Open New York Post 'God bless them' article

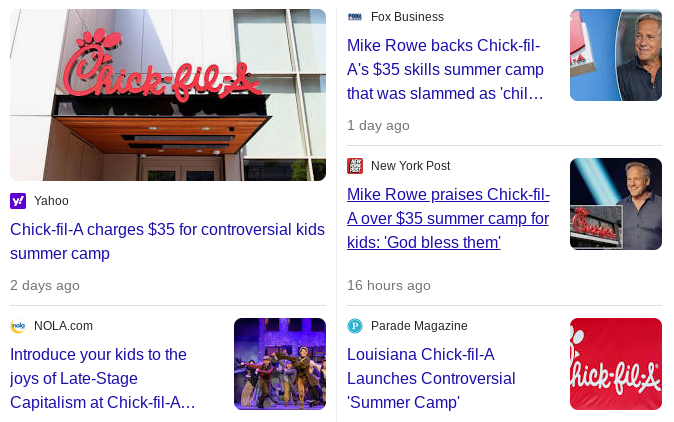point(448,218)
